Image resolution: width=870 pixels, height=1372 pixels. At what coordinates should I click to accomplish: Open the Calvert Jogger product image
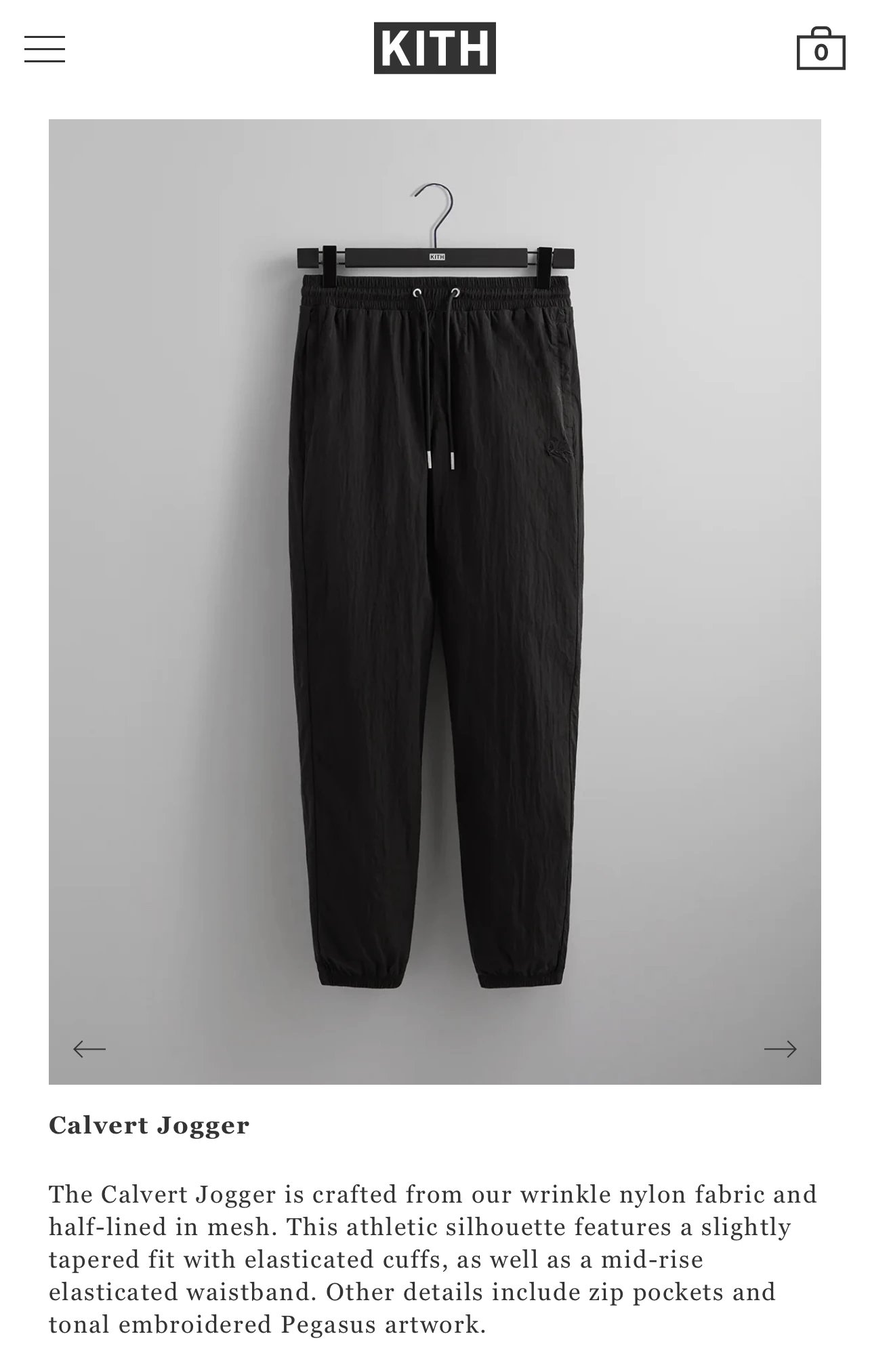click(434, 596)
